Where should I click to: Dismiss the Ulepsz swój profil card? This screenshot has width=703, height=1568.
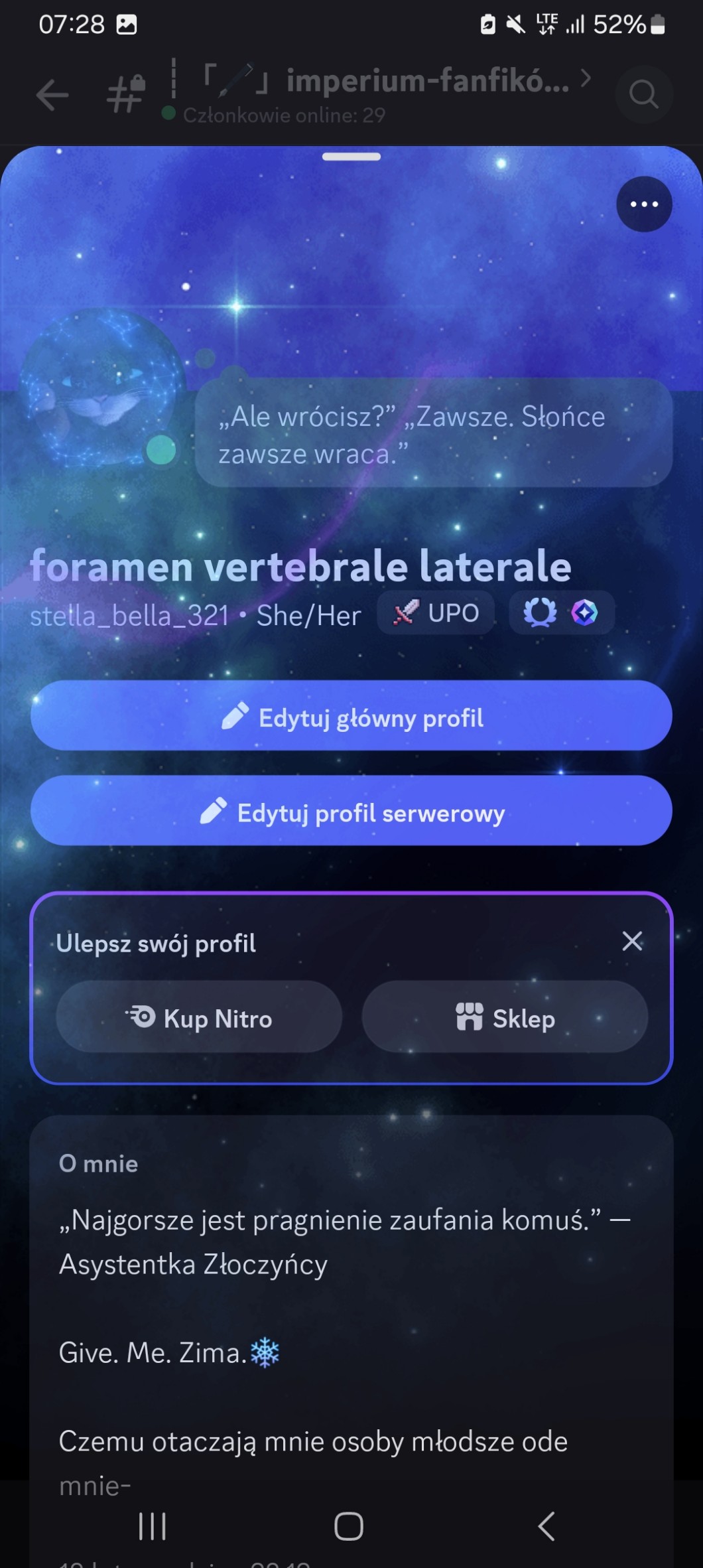632,941
